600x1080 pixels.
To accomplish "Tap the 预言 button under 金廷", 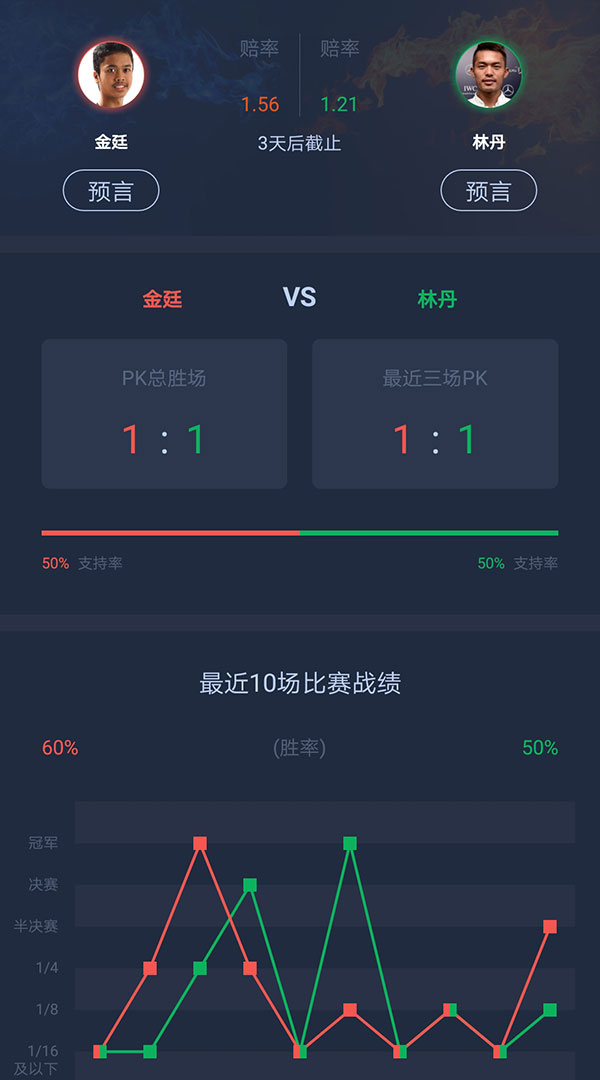I will [x=111, y=191].
